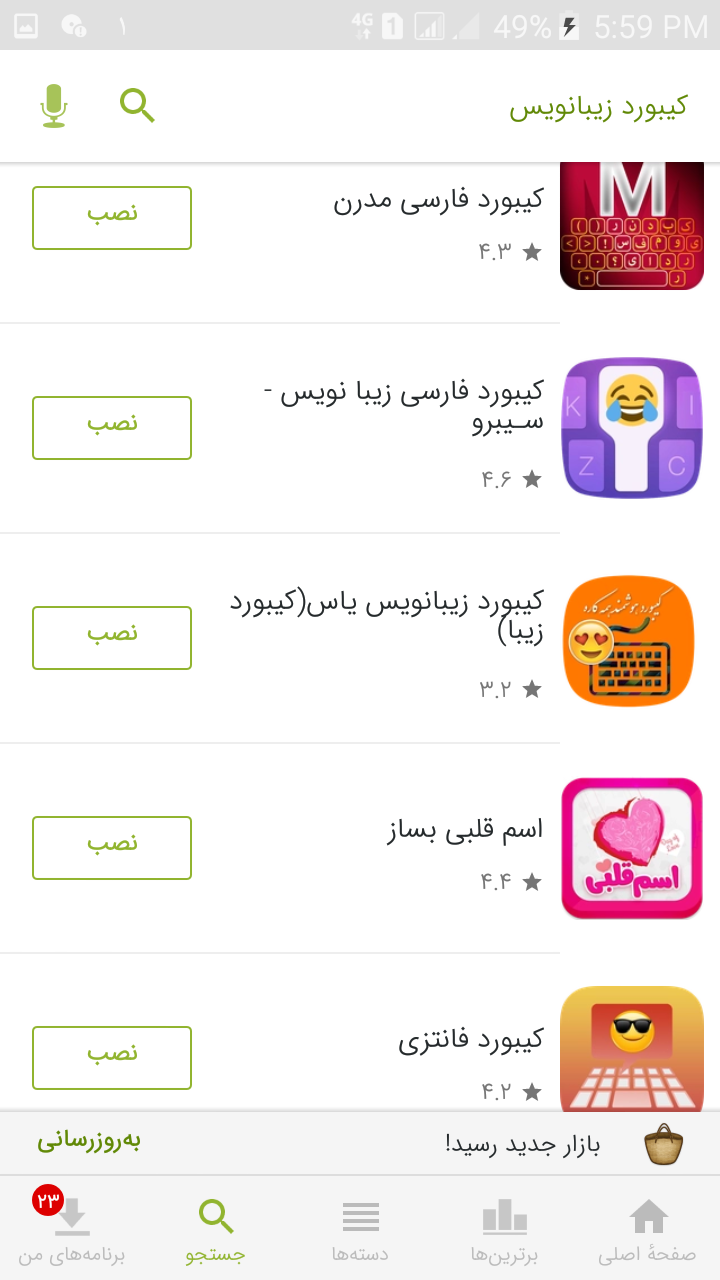This screenshot has height=1280, width=720.
Task: Tap the search magnifier icon in top bar
Action: click(x=137, y=105)
